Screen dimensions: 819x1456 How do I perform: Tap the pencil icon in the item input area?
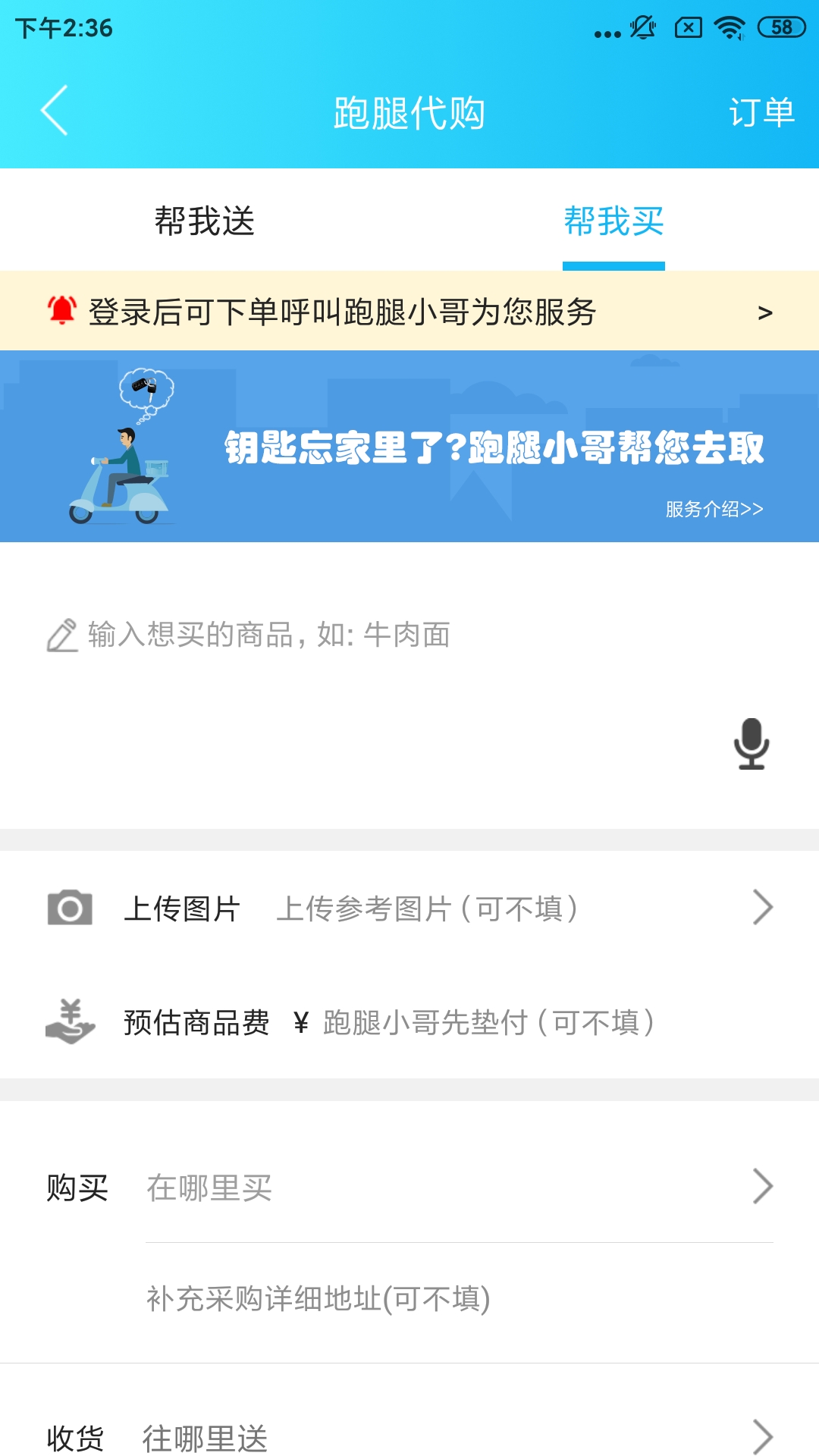(64, 635)
